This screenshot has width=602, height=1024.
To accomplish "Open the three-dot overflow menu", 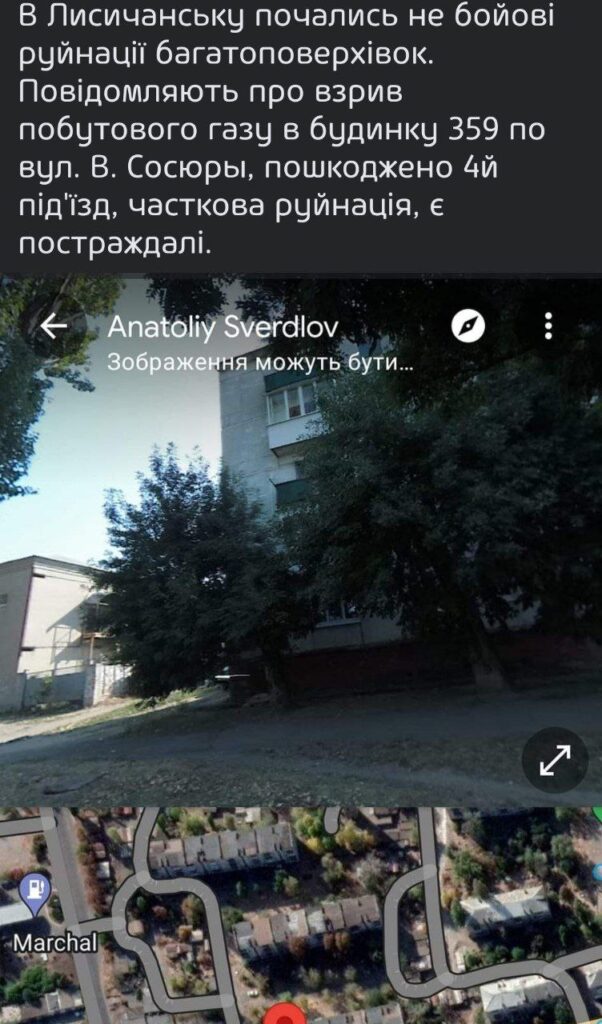I will [x=548, y=326].
